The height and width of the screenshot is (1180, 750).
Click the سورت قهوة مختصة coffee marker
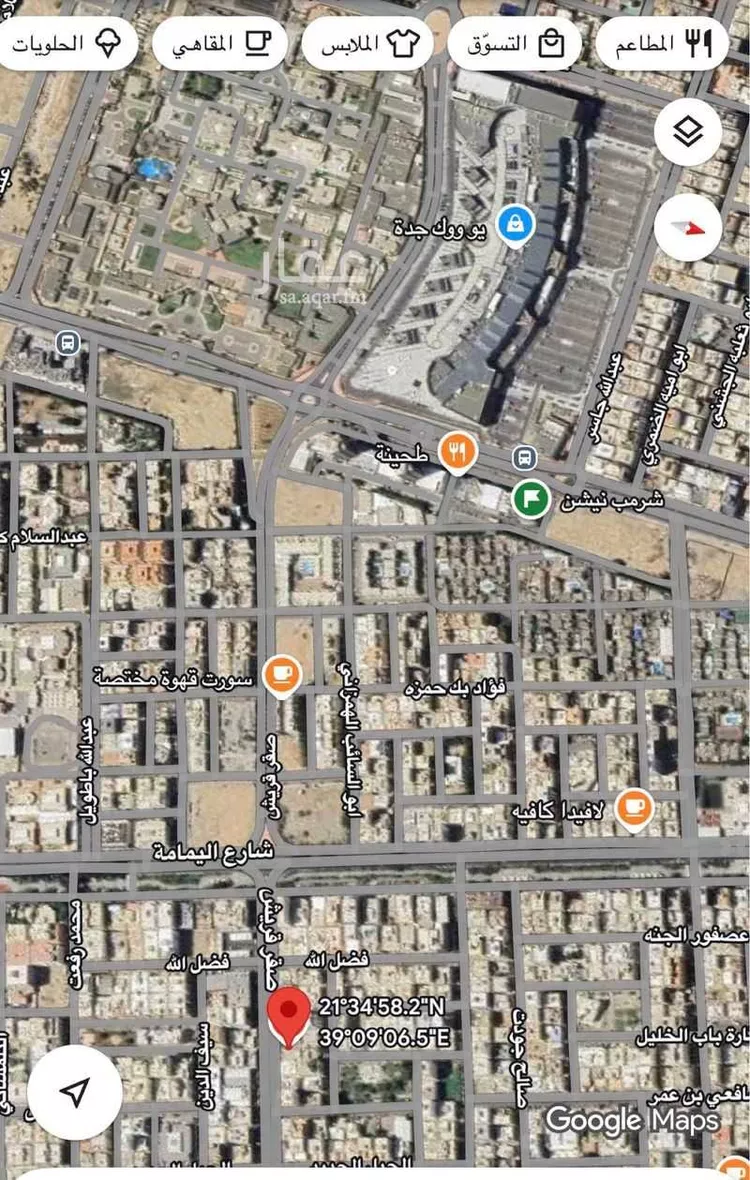tap(283, 672)
